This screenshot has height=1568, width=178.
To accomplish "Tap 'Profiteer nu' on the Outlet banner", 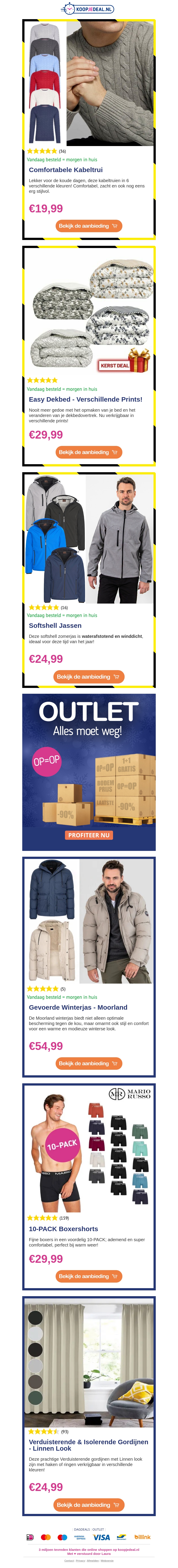I will [89, 835].
